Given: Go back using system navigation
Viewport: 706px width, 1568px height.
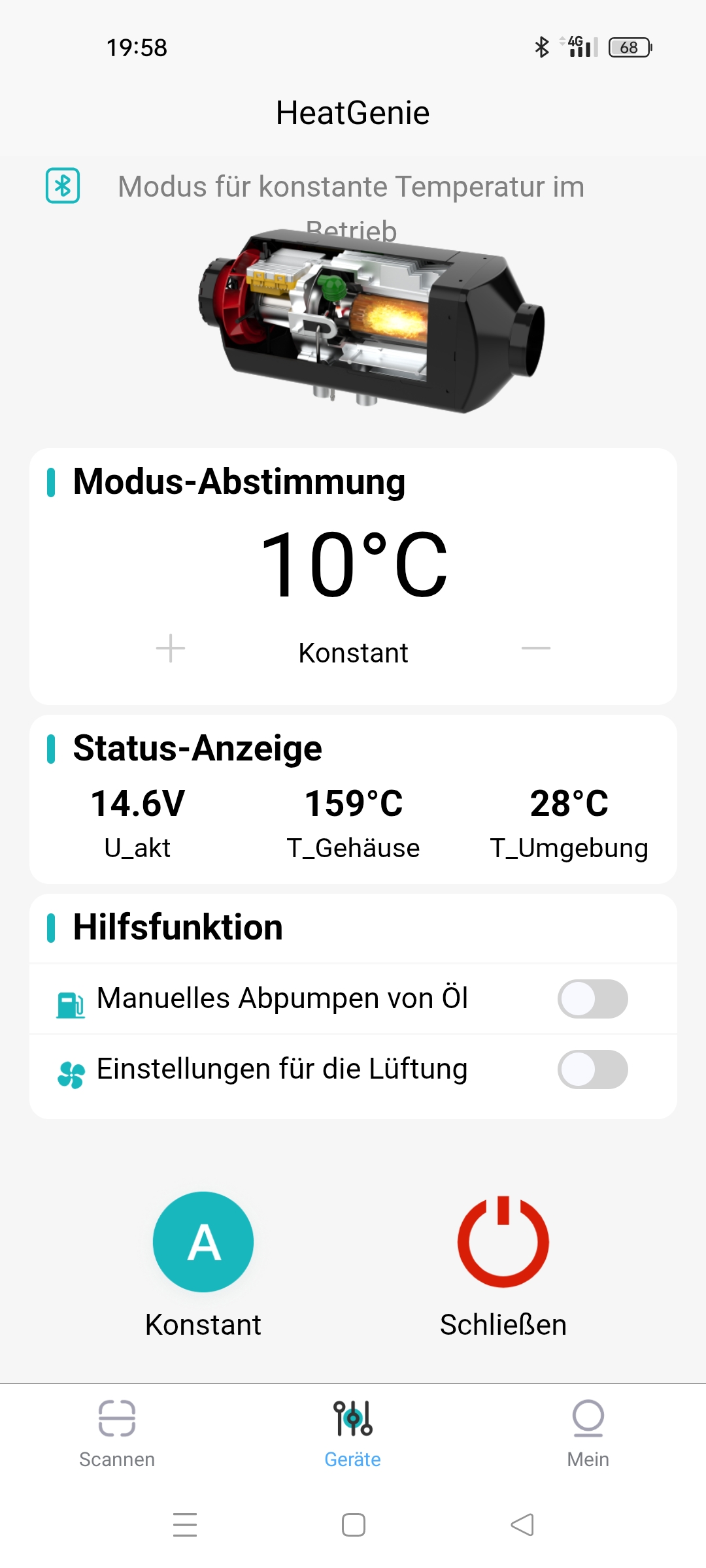Looking at the screenshot, I should pos(522,1525).
